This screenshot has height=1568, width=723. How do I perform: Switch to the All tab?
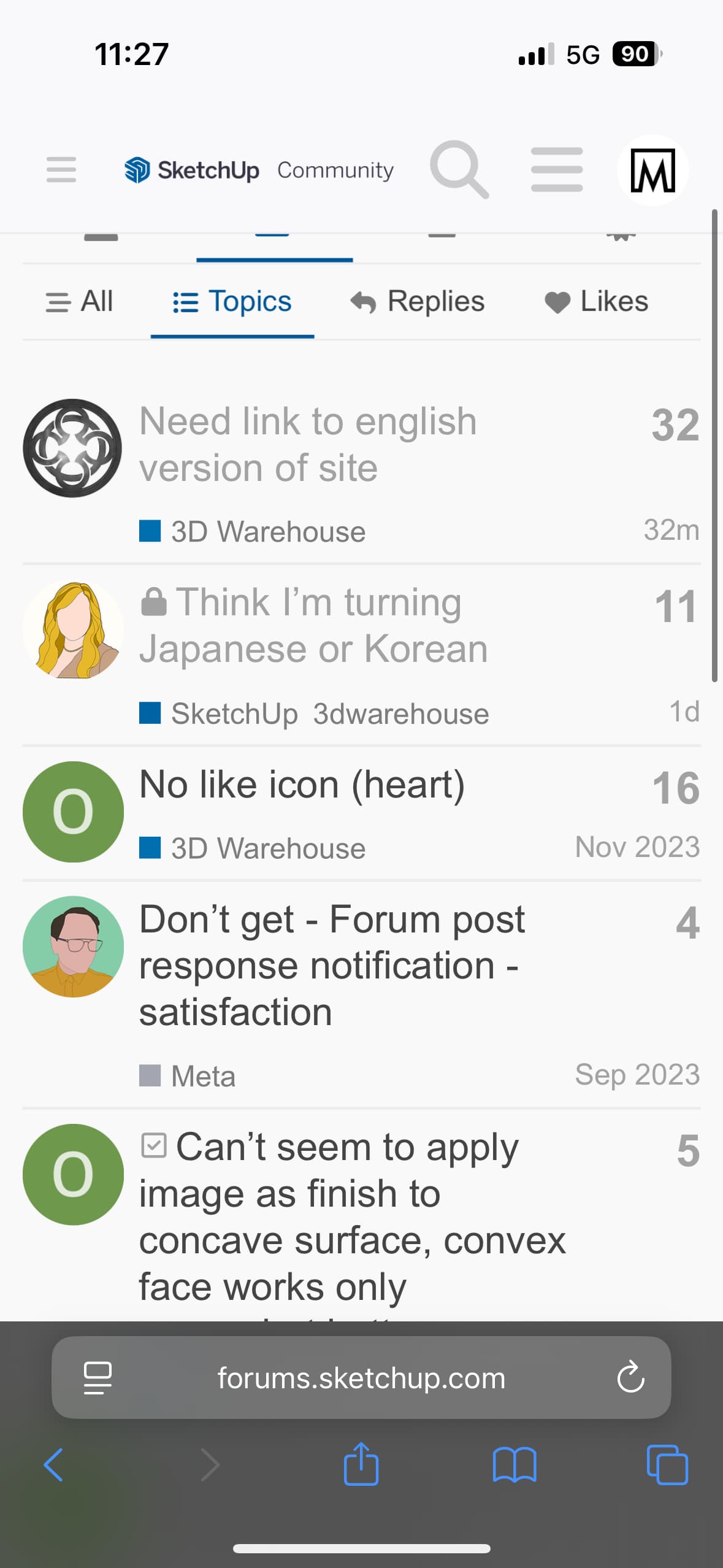click(80, 302)
